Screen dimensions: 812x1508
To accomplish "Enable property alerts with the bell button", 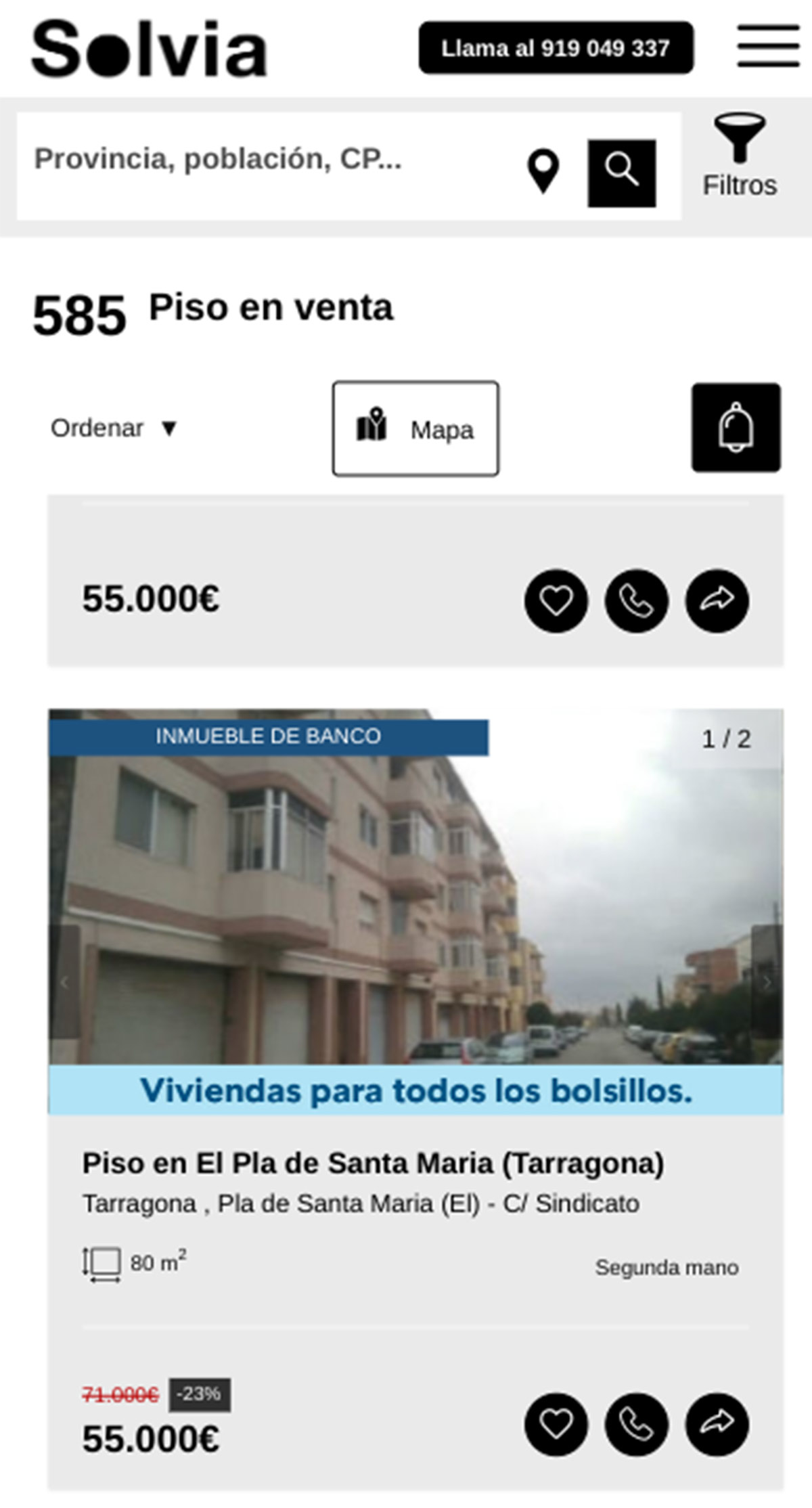I will (737, 428).
